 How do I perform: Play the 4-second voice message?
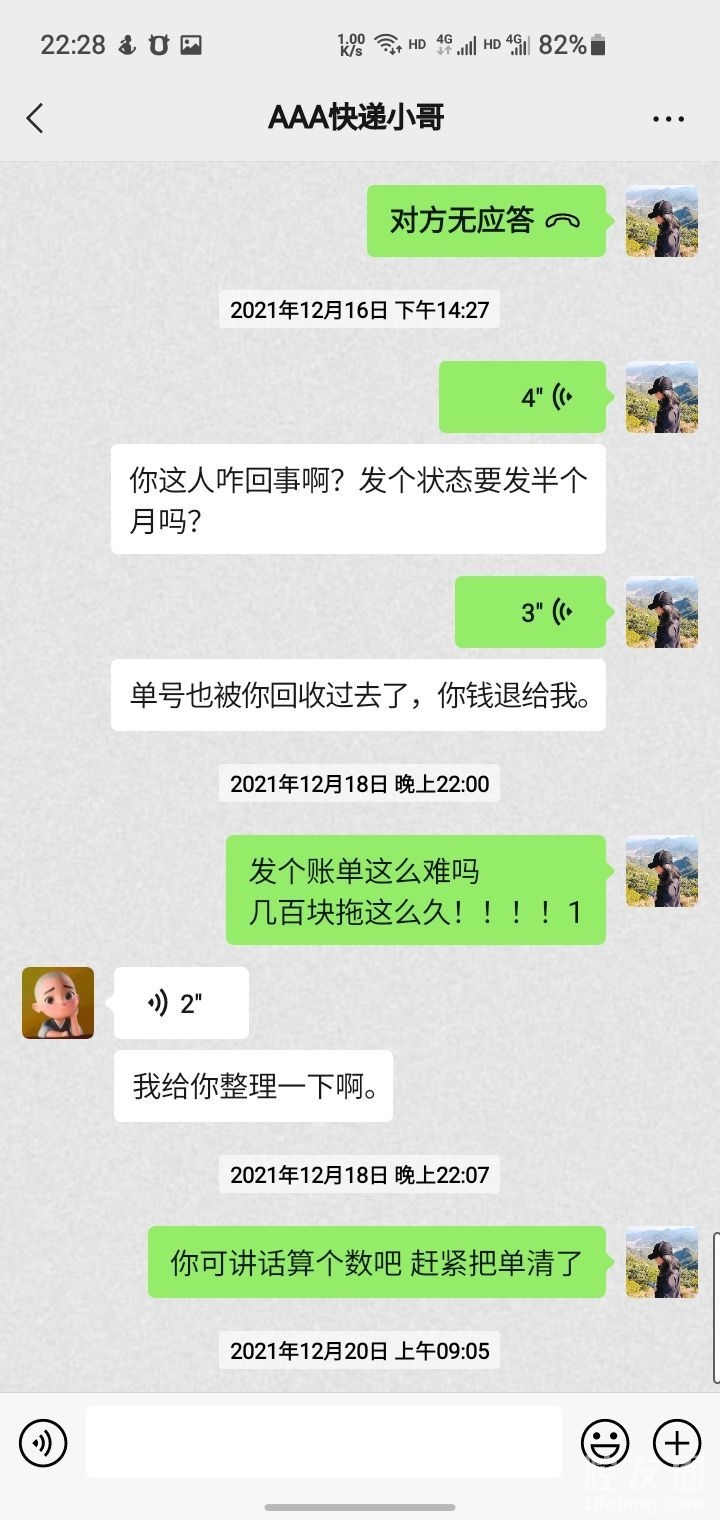point(522,397)
